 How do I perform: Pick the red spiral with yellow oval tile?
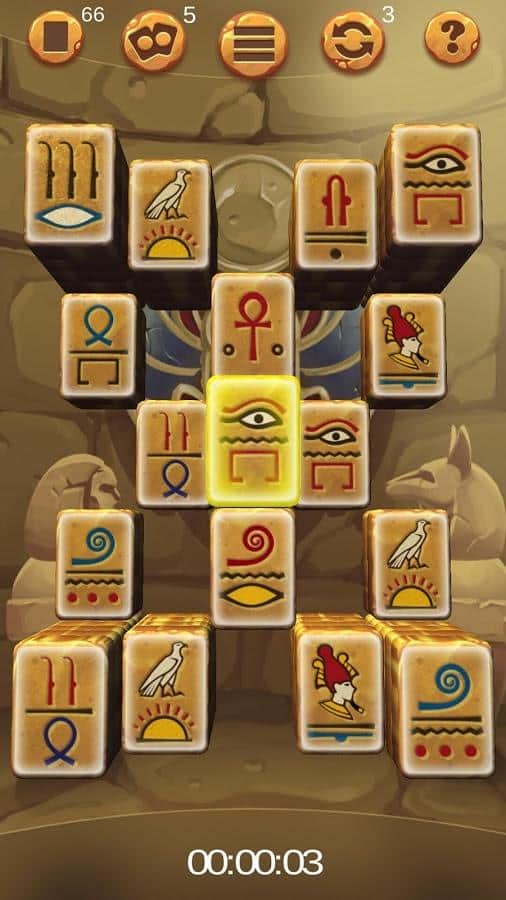click(252, 568)
